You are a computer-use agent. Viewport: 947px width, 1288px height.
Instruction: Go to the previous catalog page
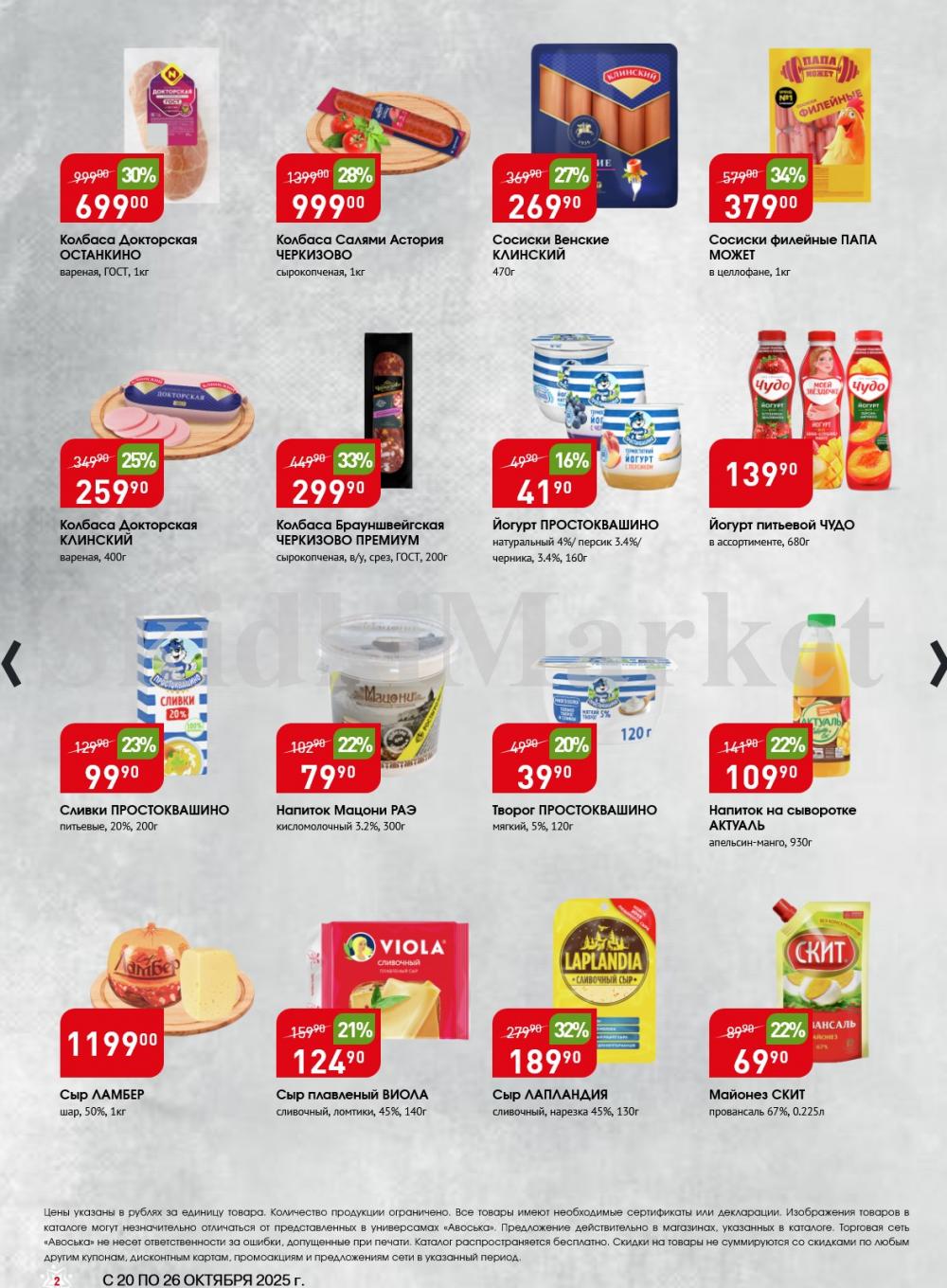pos(10,663)
